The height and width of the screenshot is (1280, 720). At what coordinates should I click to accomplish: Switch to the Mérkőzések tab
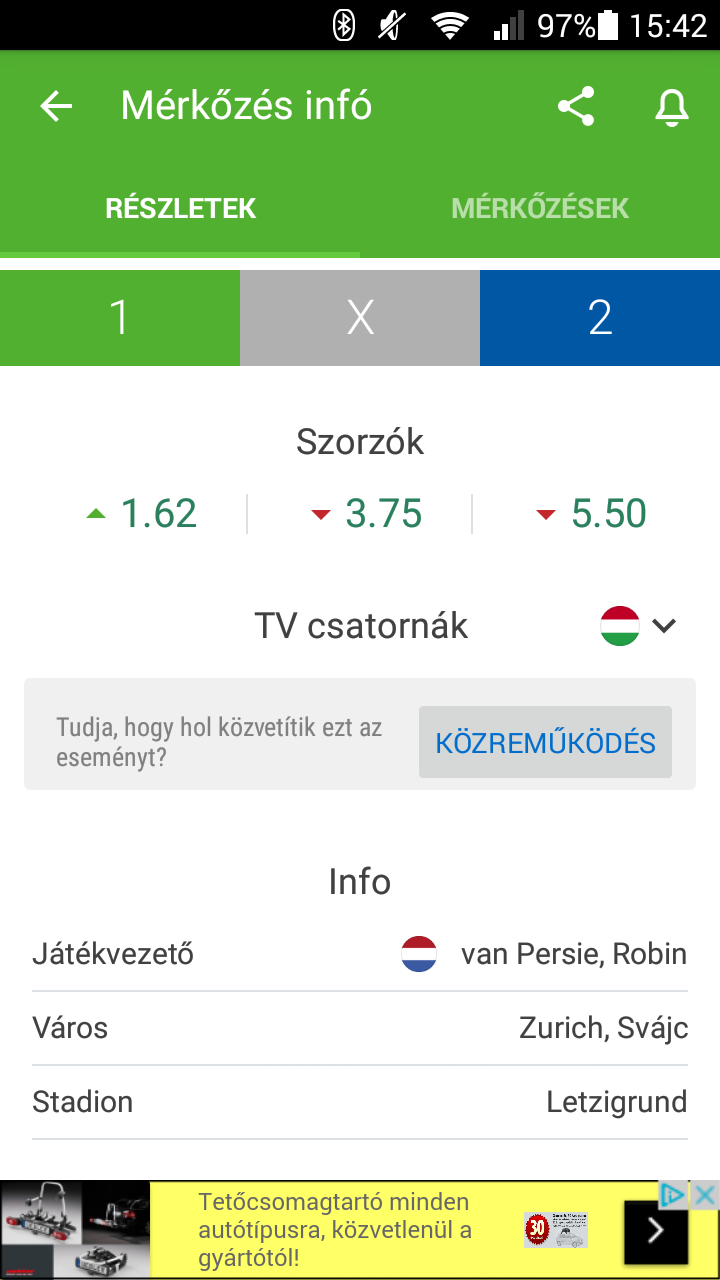pyautogui.click(x=540, y=208)
